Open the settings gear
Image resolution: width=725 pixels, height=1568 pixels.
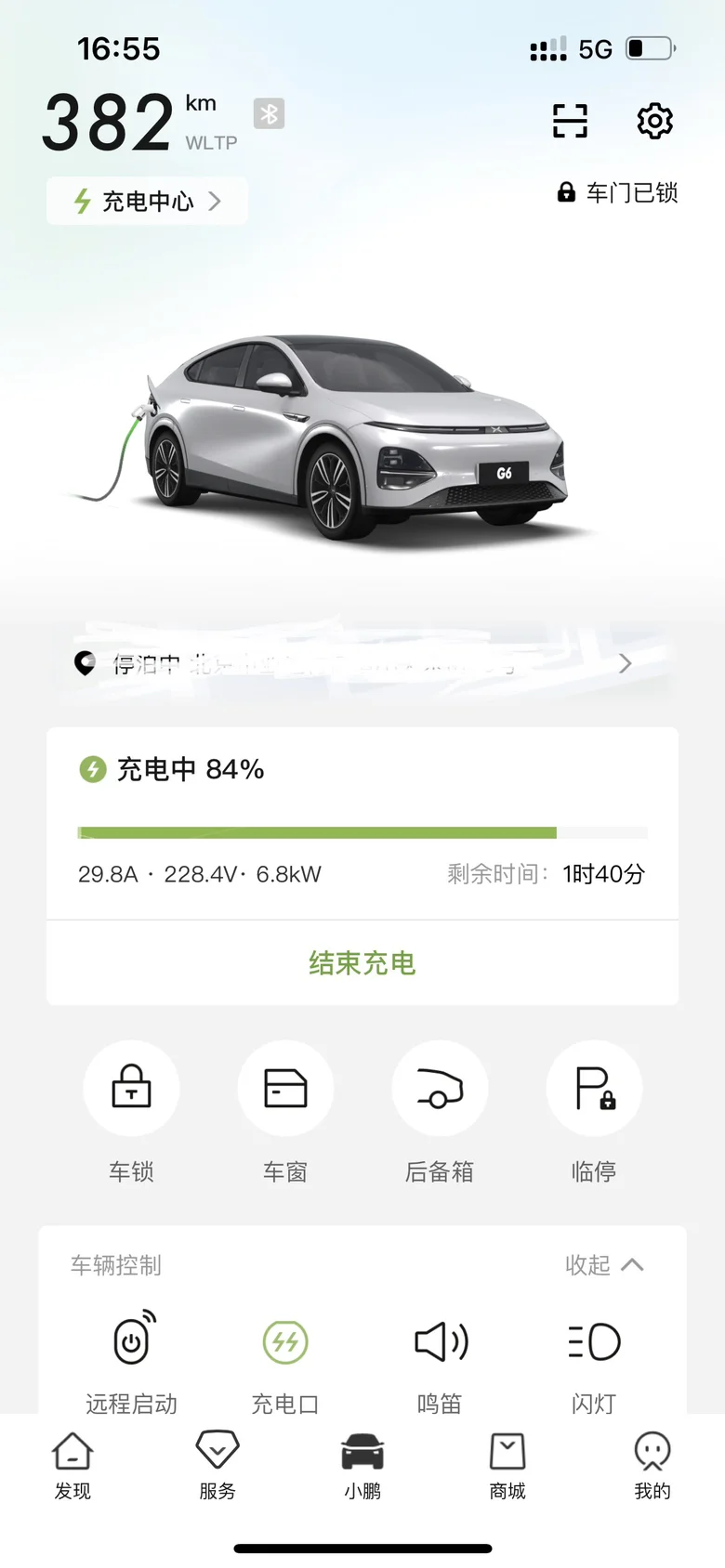(654, 121)
